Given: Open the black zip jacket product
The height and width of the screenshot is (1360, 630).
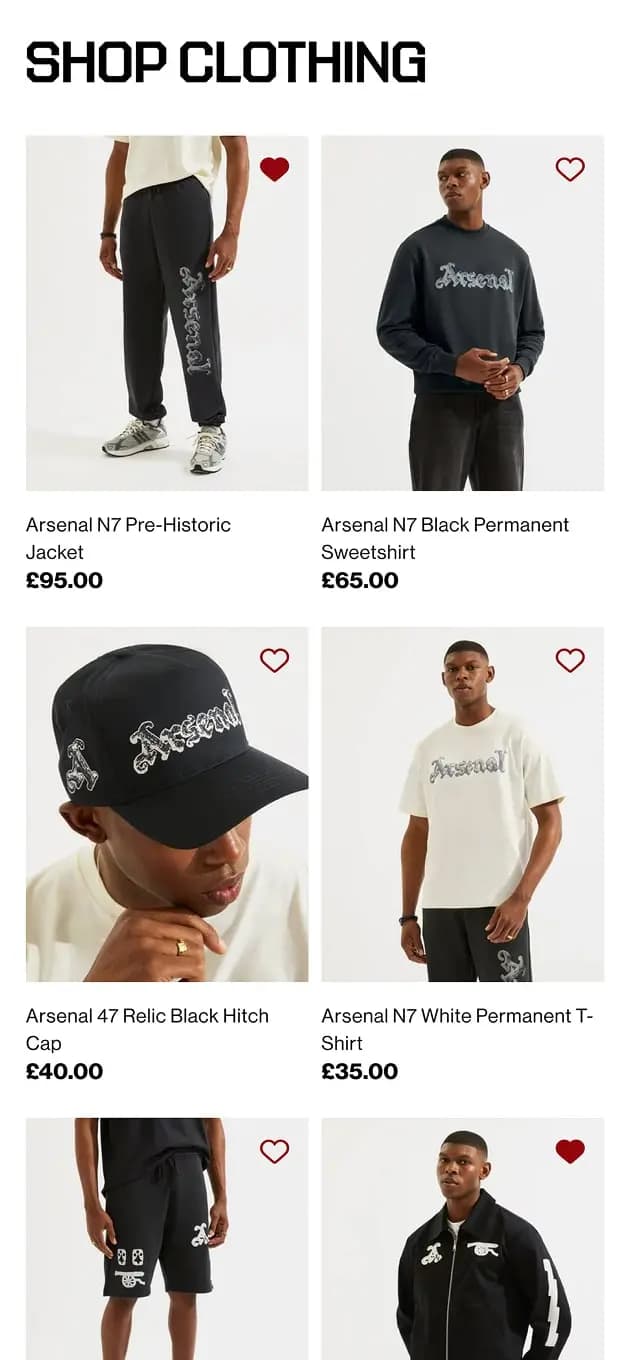Looking at the screenshot, I should coord(462,1260).
